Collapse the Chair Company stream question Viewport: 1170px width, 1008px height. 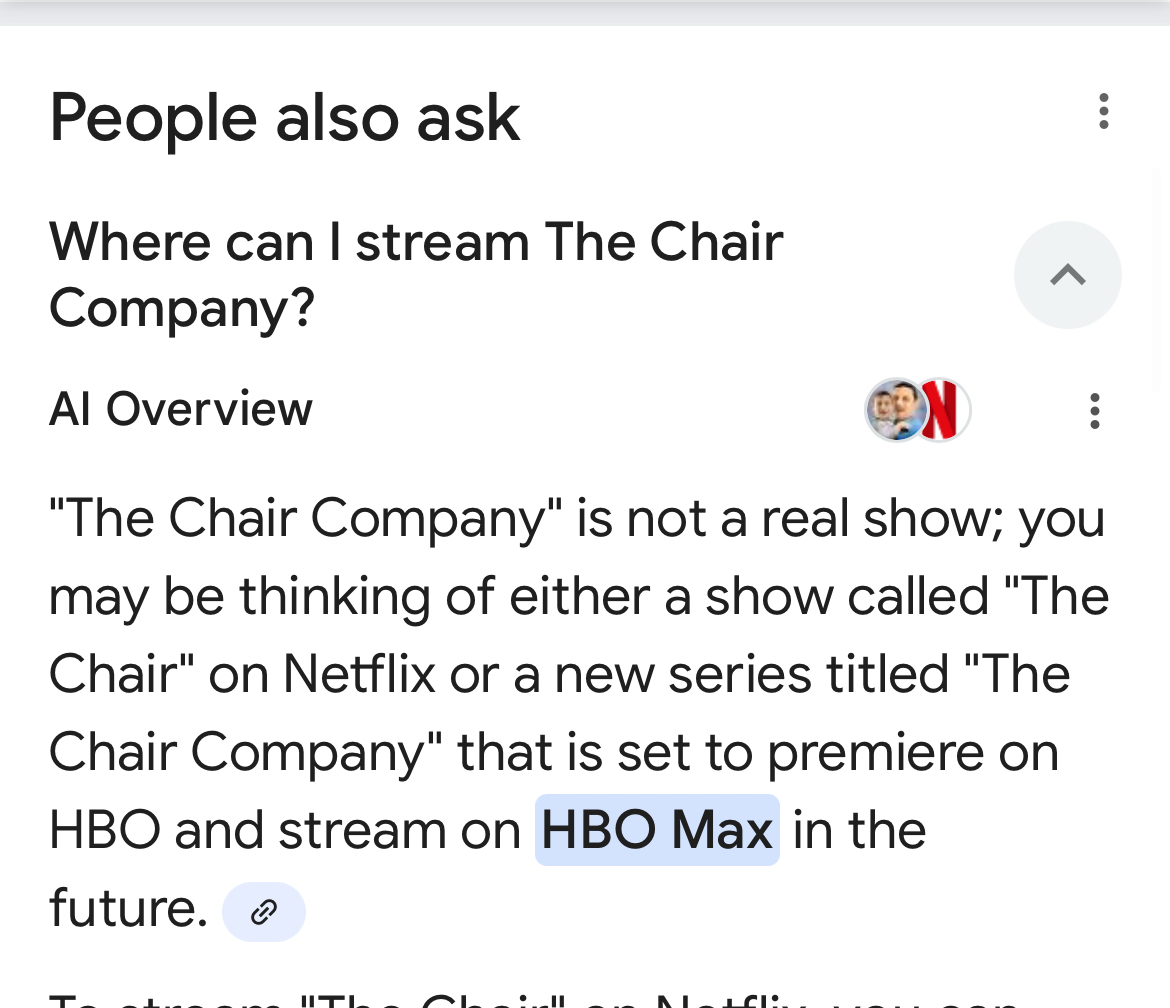point(1067,275)
